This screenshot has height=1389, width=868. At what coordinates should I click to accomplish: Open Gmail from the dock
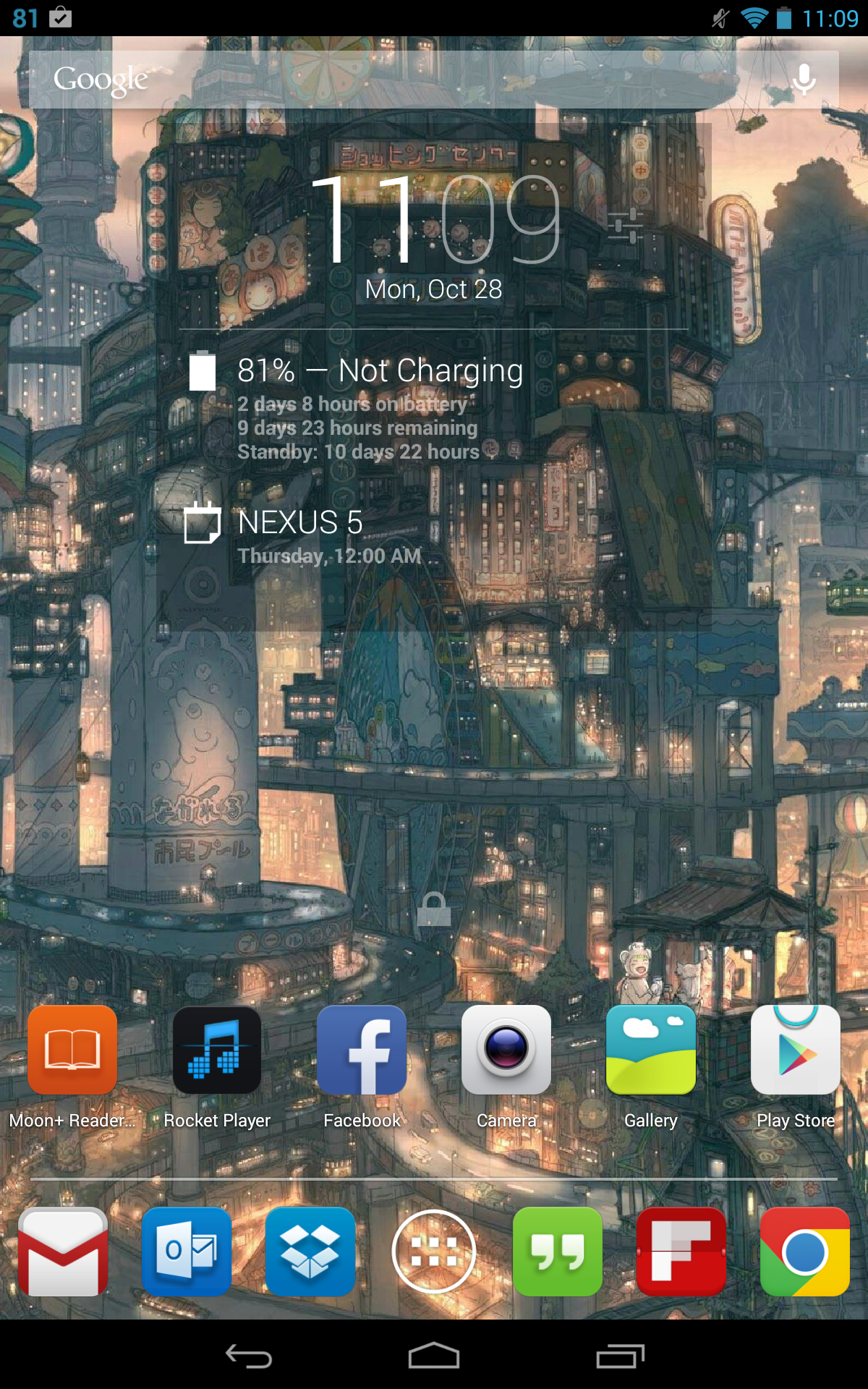click(63, 1252)
